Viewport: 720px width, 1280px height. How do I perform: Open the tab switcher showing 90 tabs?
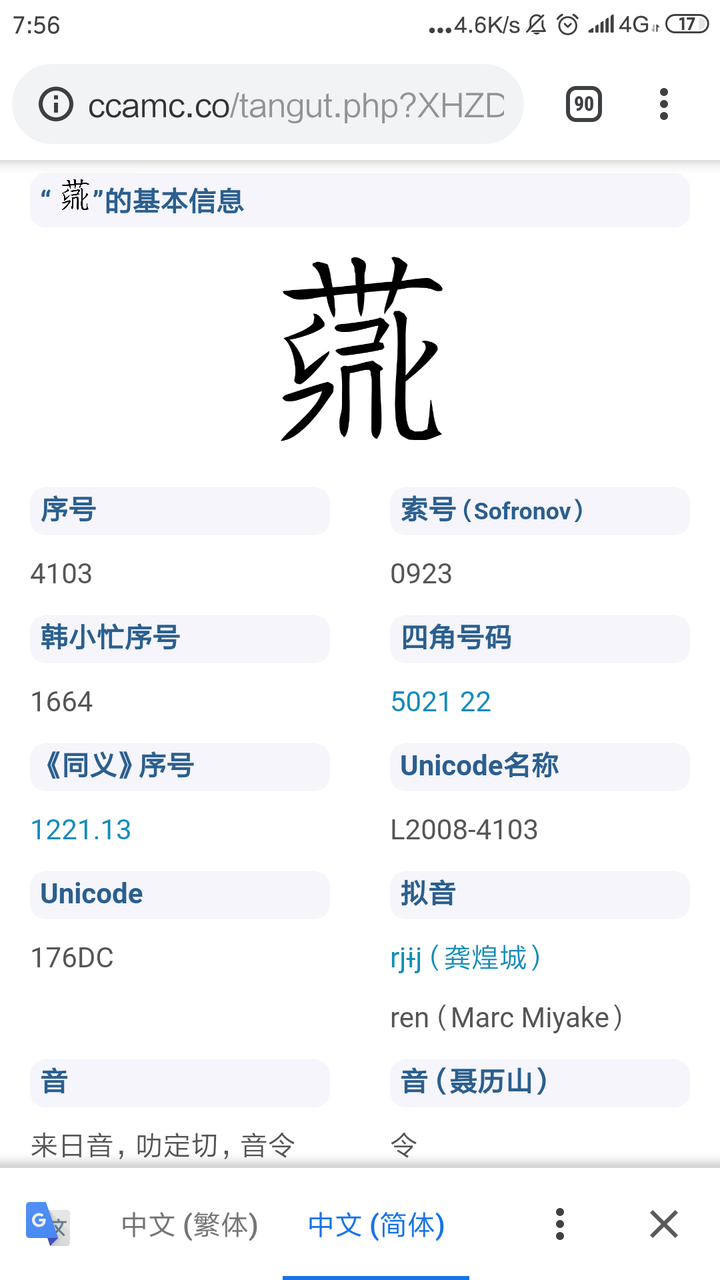584,103
